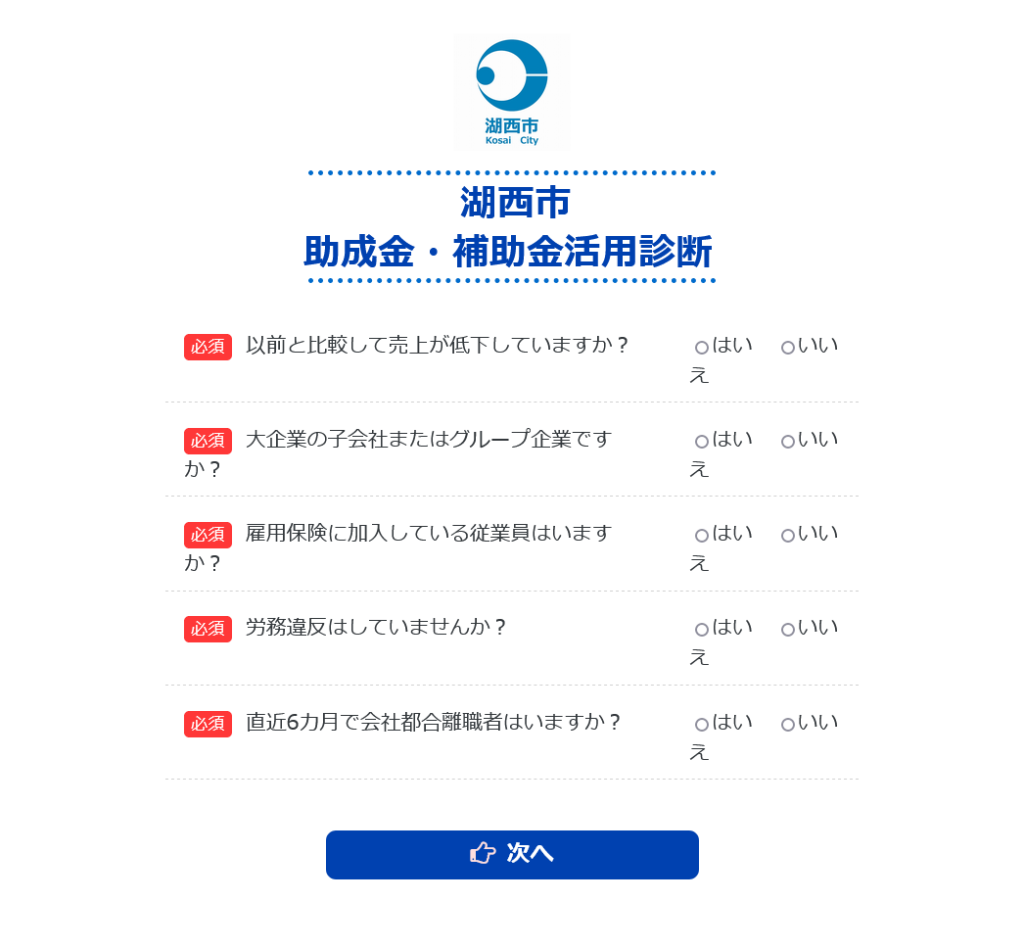Choose はい for 大企業の子会社 question

click(702, 442)
